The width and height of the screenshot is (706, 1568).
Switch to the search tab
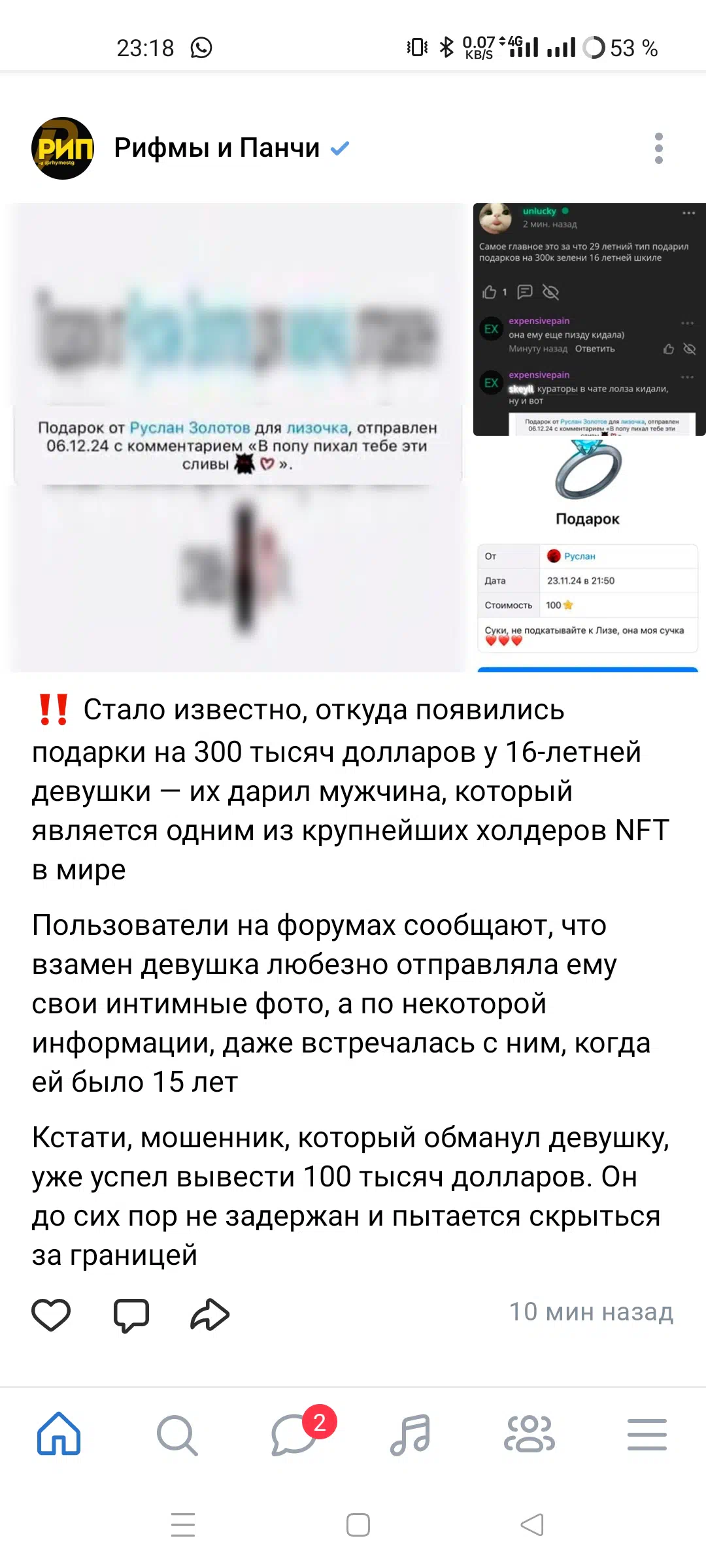(x=177, y=1434)
